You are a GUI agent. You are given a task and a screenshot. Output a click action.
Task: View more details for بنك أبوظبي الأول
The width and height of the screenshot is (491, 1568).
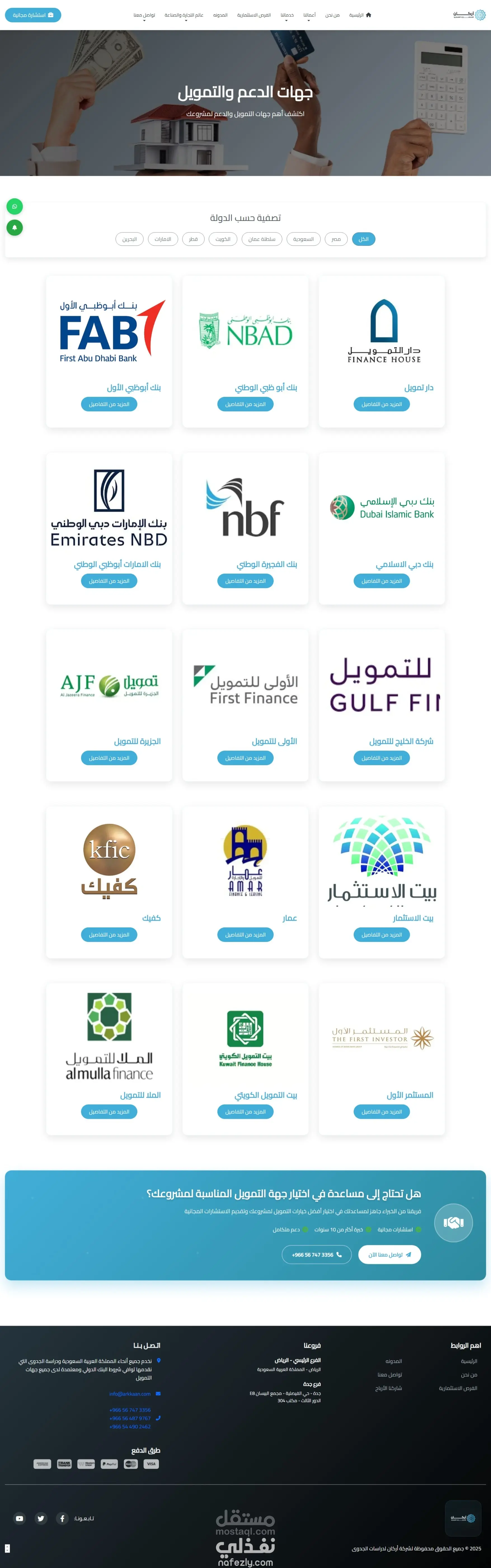click(x=109, y=404)
